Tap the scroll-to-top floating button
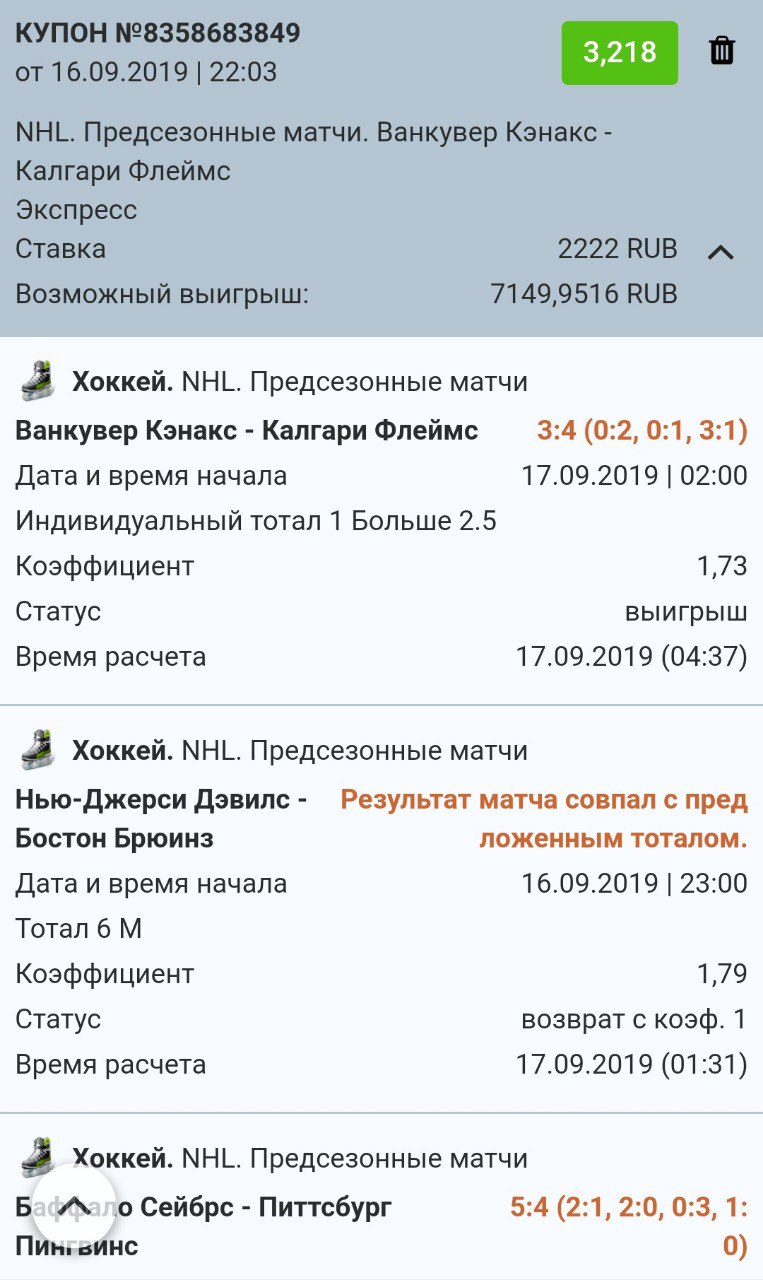The width and height of the screenshot is (763, 1280). tap(73, 1206)
